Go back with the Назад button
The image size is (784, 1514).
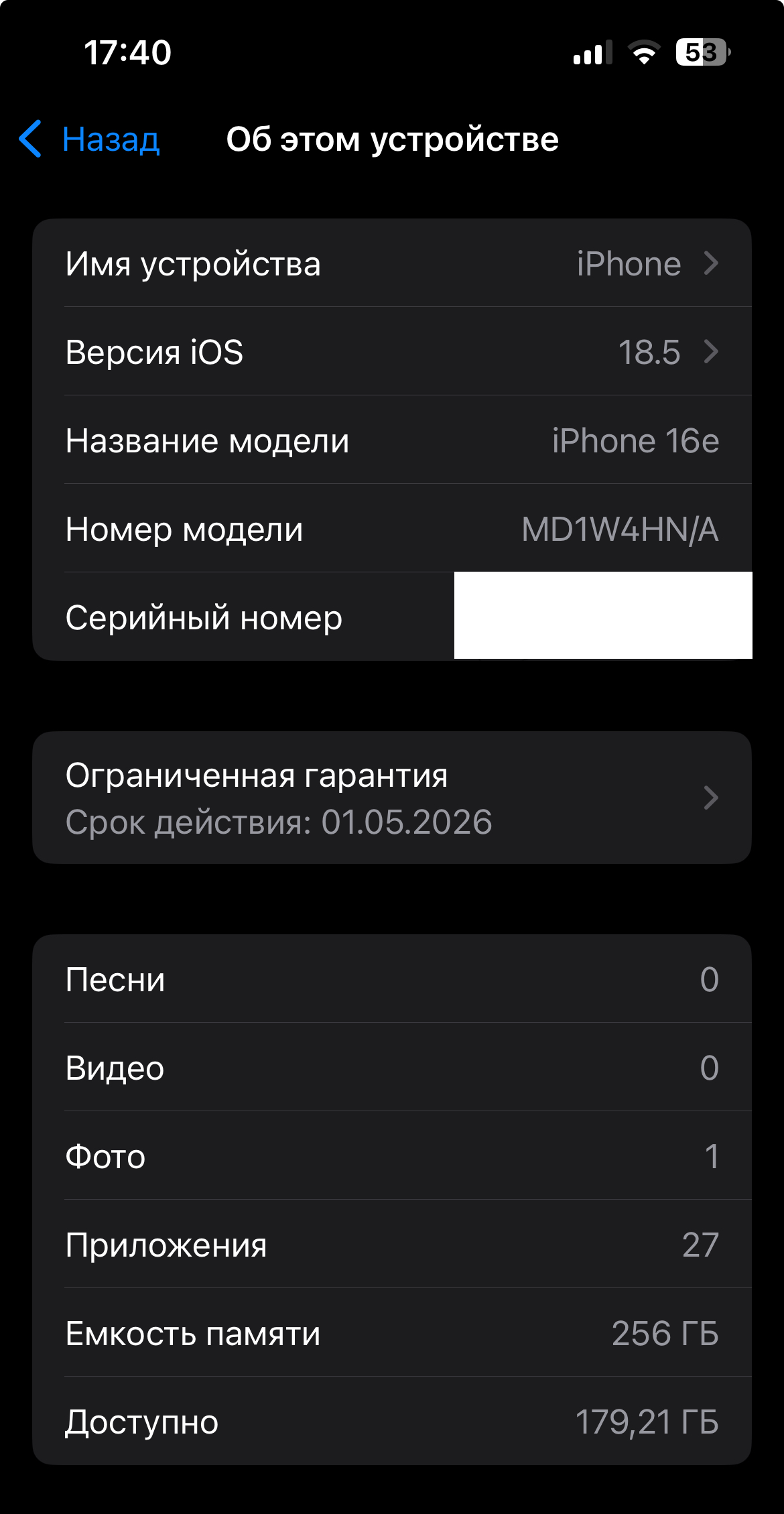pyautogui.click(x=89, y=139)
